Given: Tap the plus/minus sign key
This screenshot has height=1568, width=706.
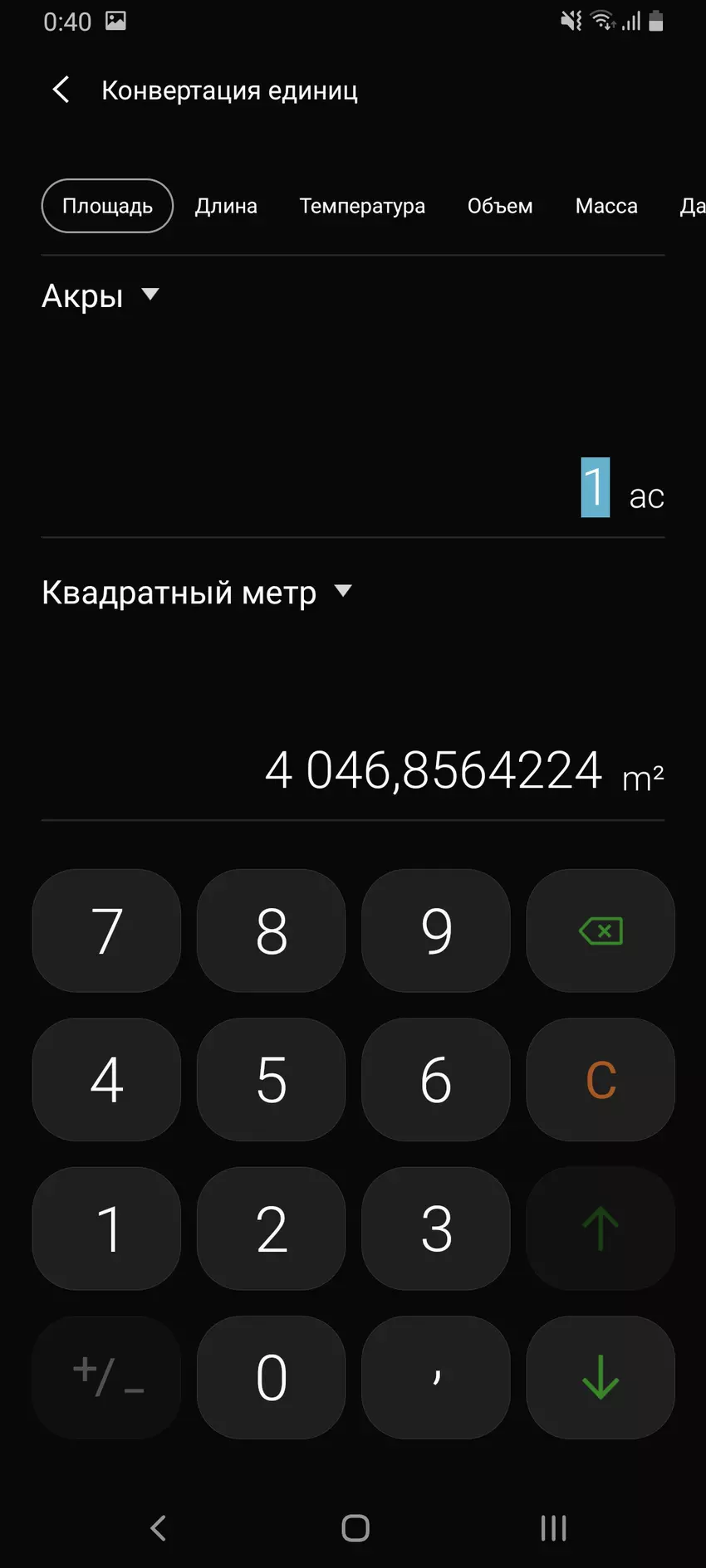Looking at the screenshot, I should (105, 1378).
